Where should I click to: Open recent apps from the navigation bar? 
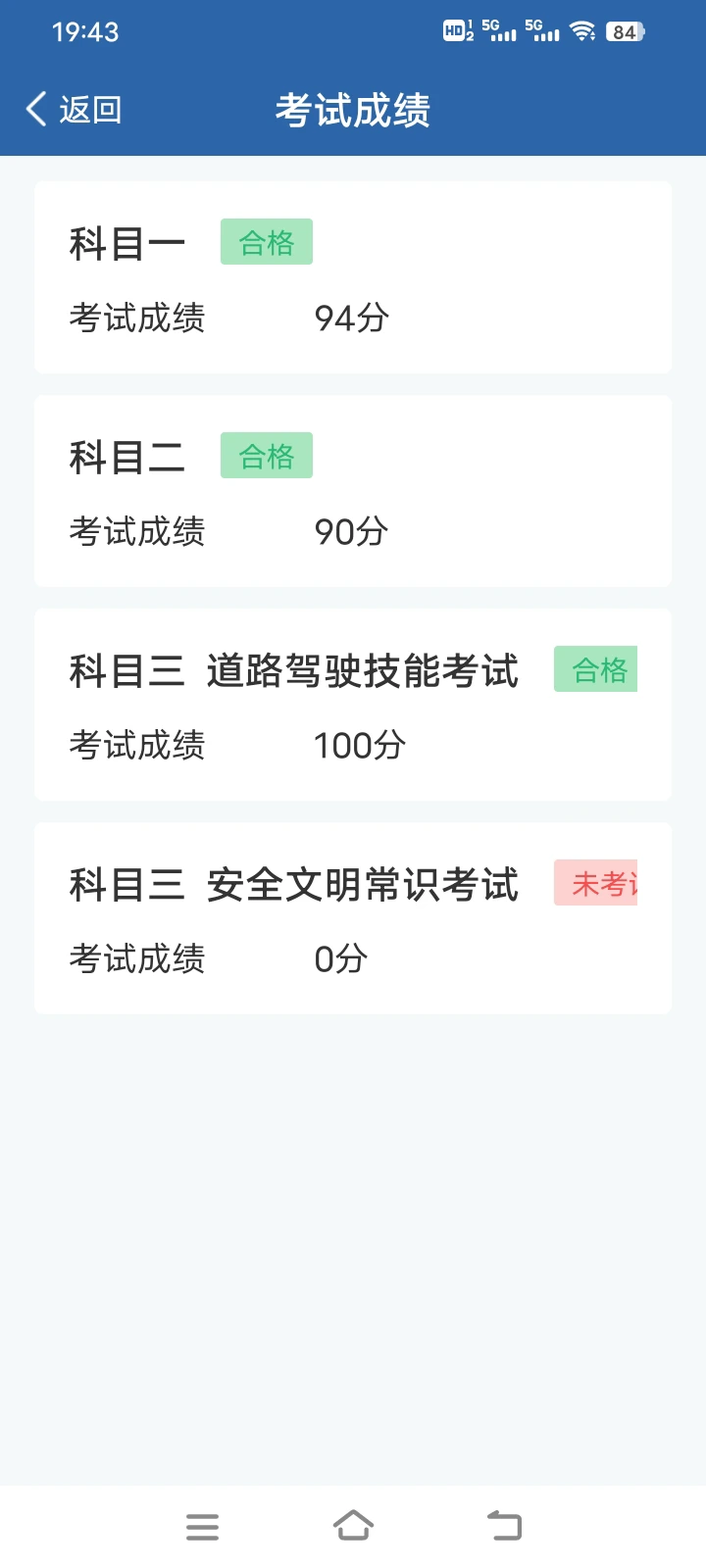(202, 1527)
